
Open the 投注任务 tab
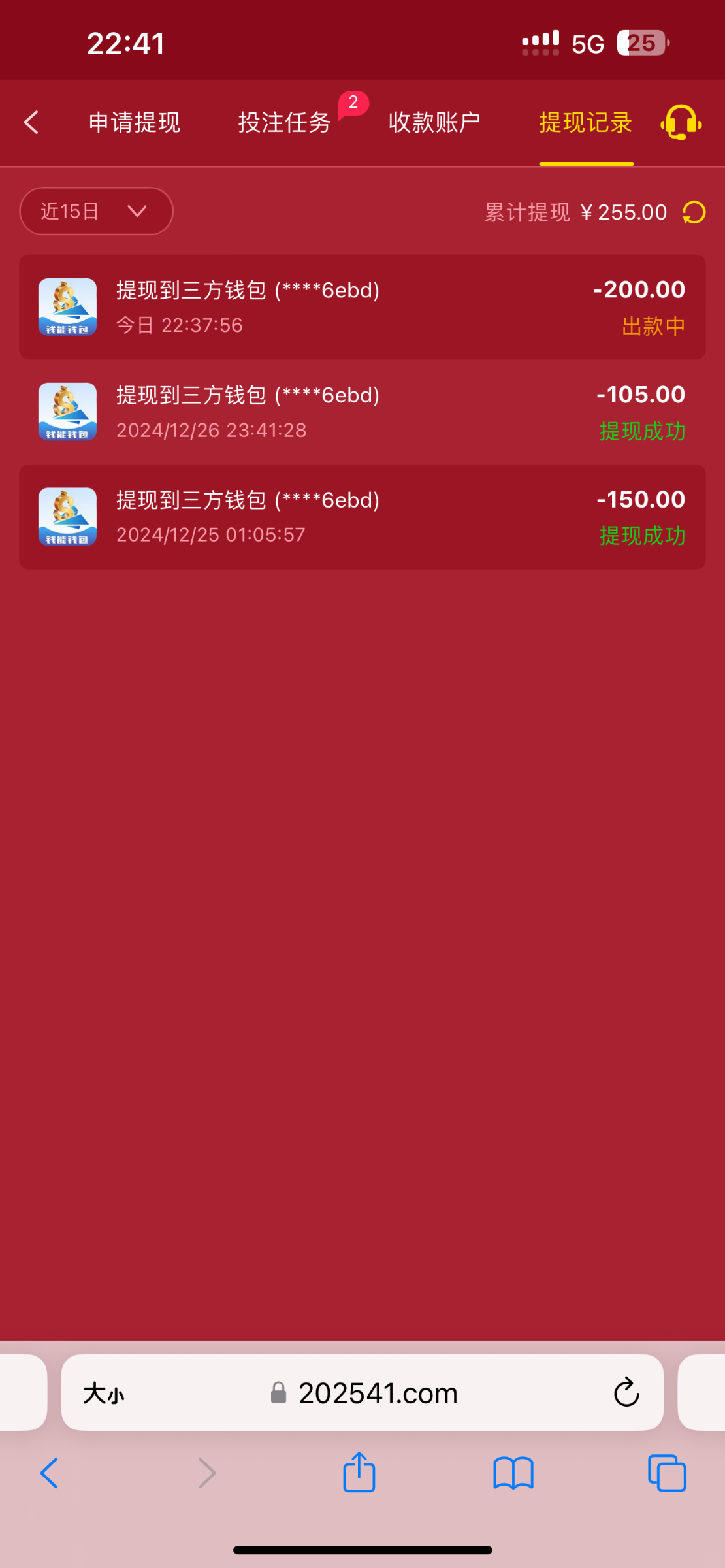pos(285,122)
